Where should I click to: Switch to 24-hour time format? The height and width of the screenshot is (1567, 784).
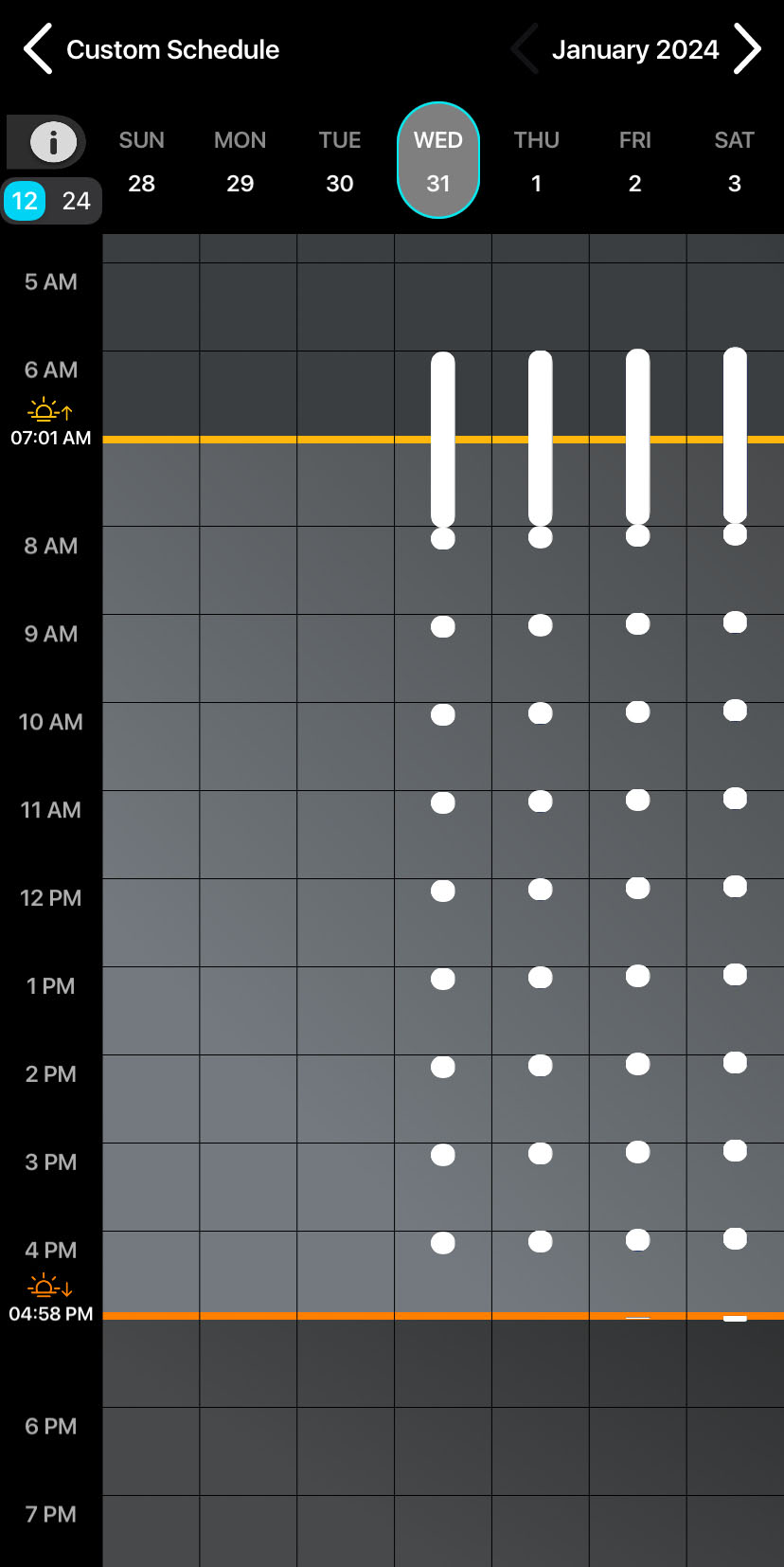click(76, 201)
